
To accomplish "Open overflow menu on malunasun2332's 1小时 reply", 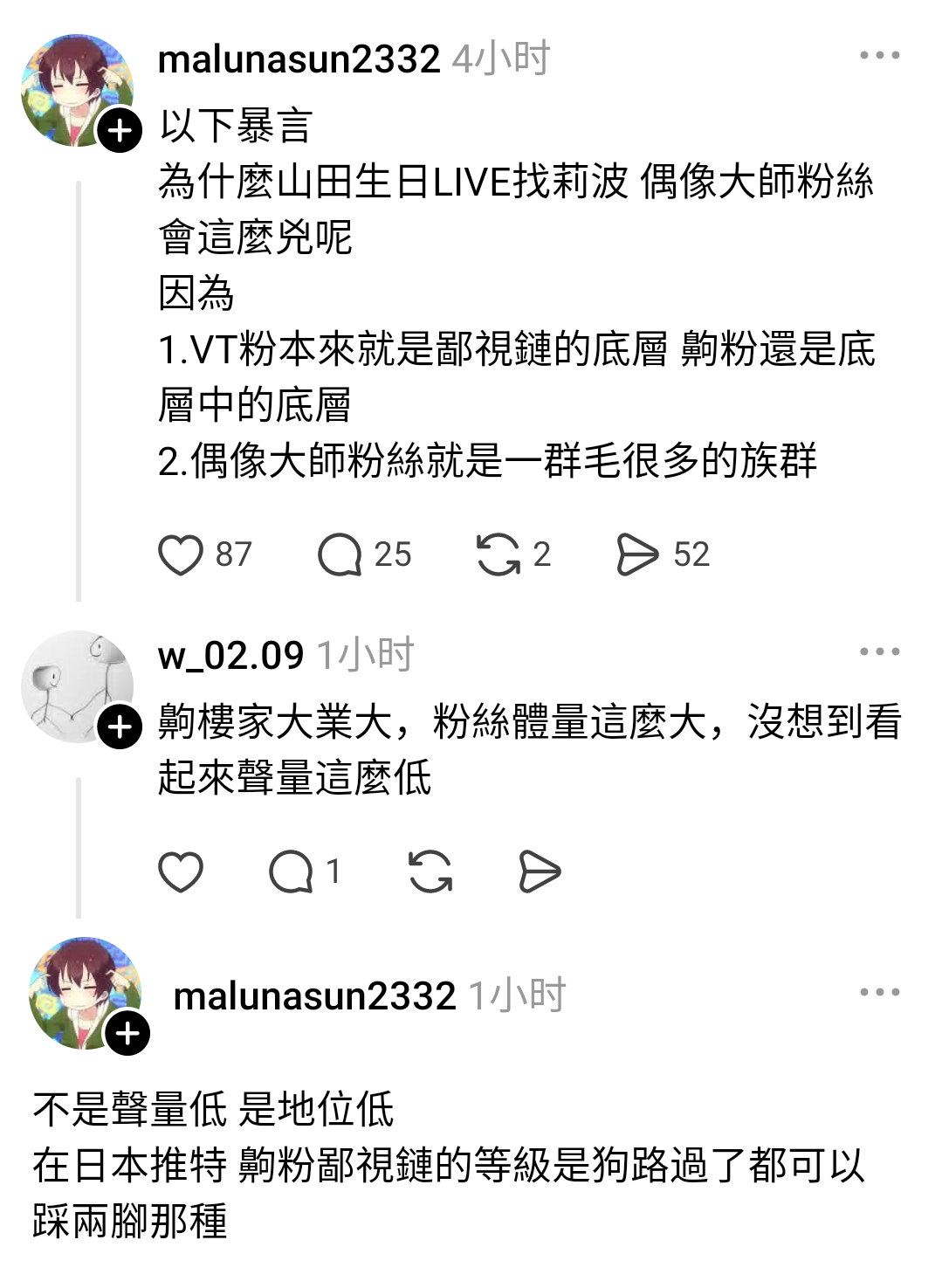I will coord(879,992).
